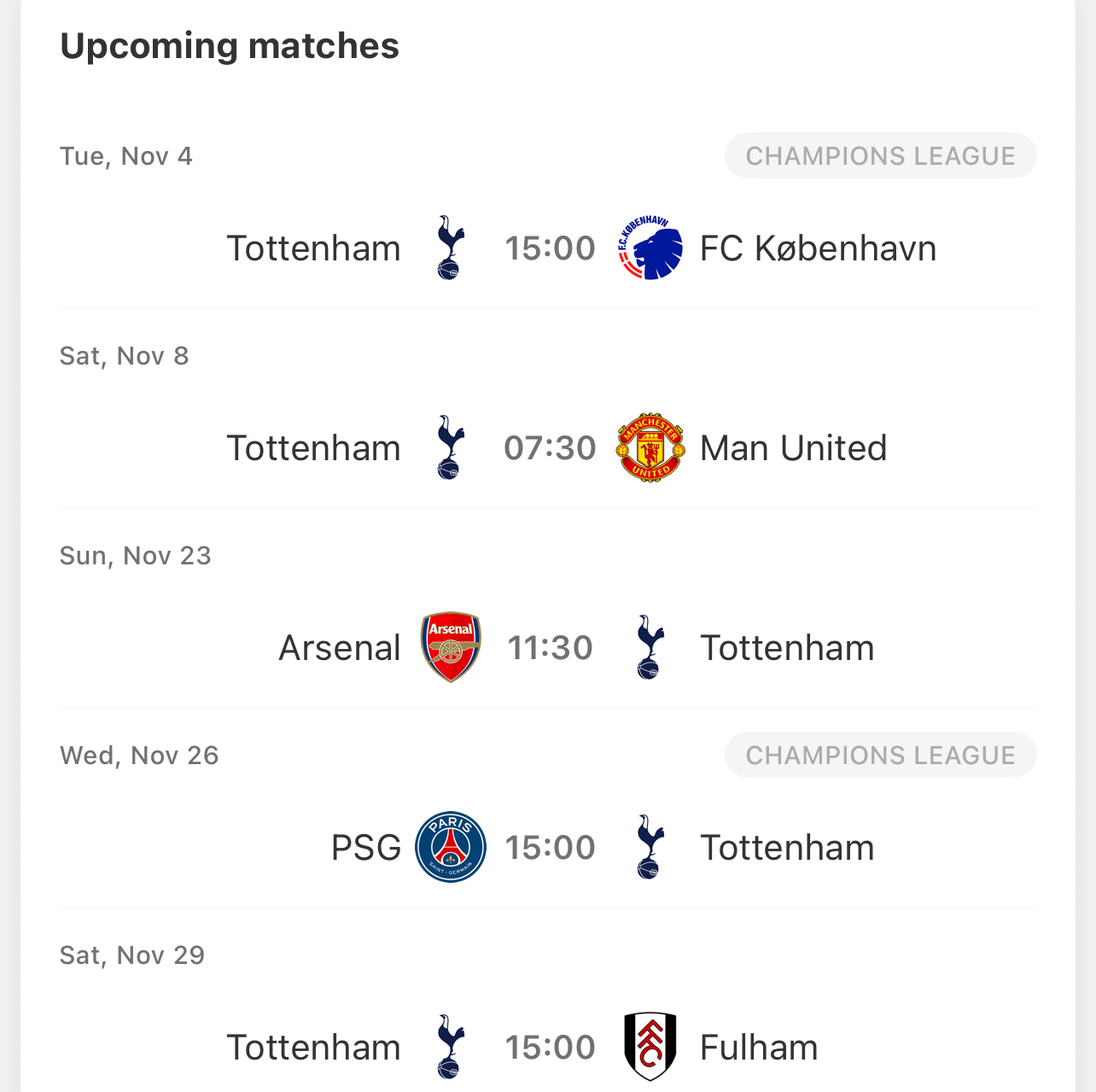
Task: Open the Tottenham vs FC København match
Action: point(550,248)
